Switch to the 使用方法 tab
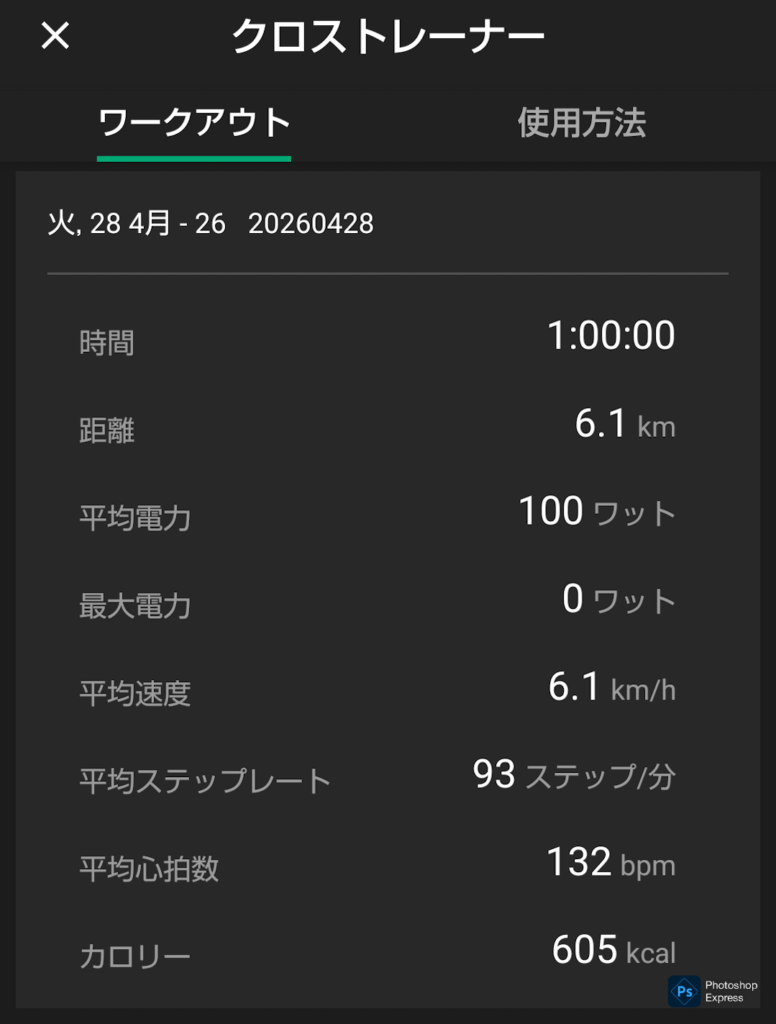 581,124
